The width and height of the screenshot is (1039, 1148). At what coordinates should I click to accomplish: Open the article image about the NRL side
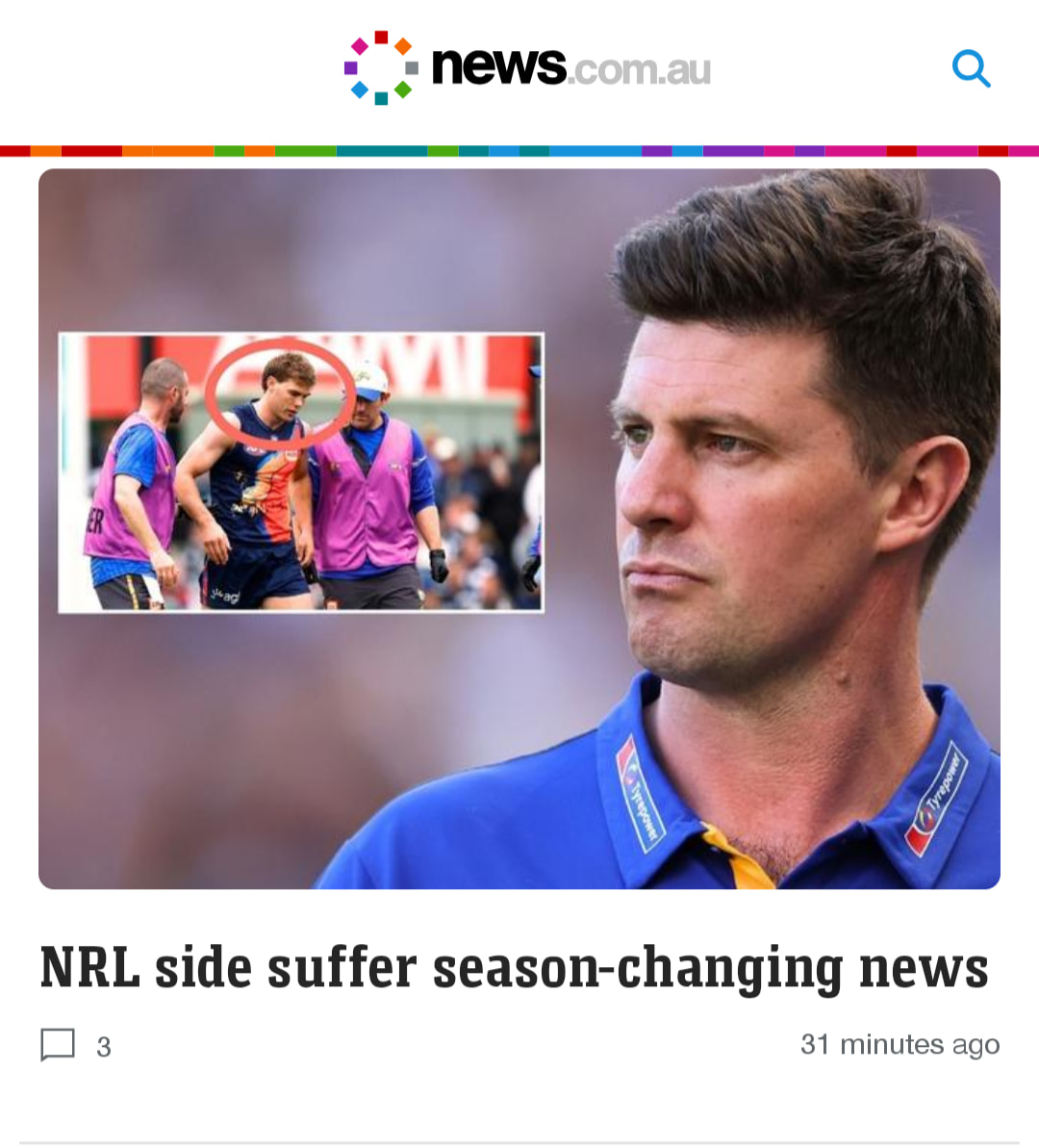coord(519,528)
